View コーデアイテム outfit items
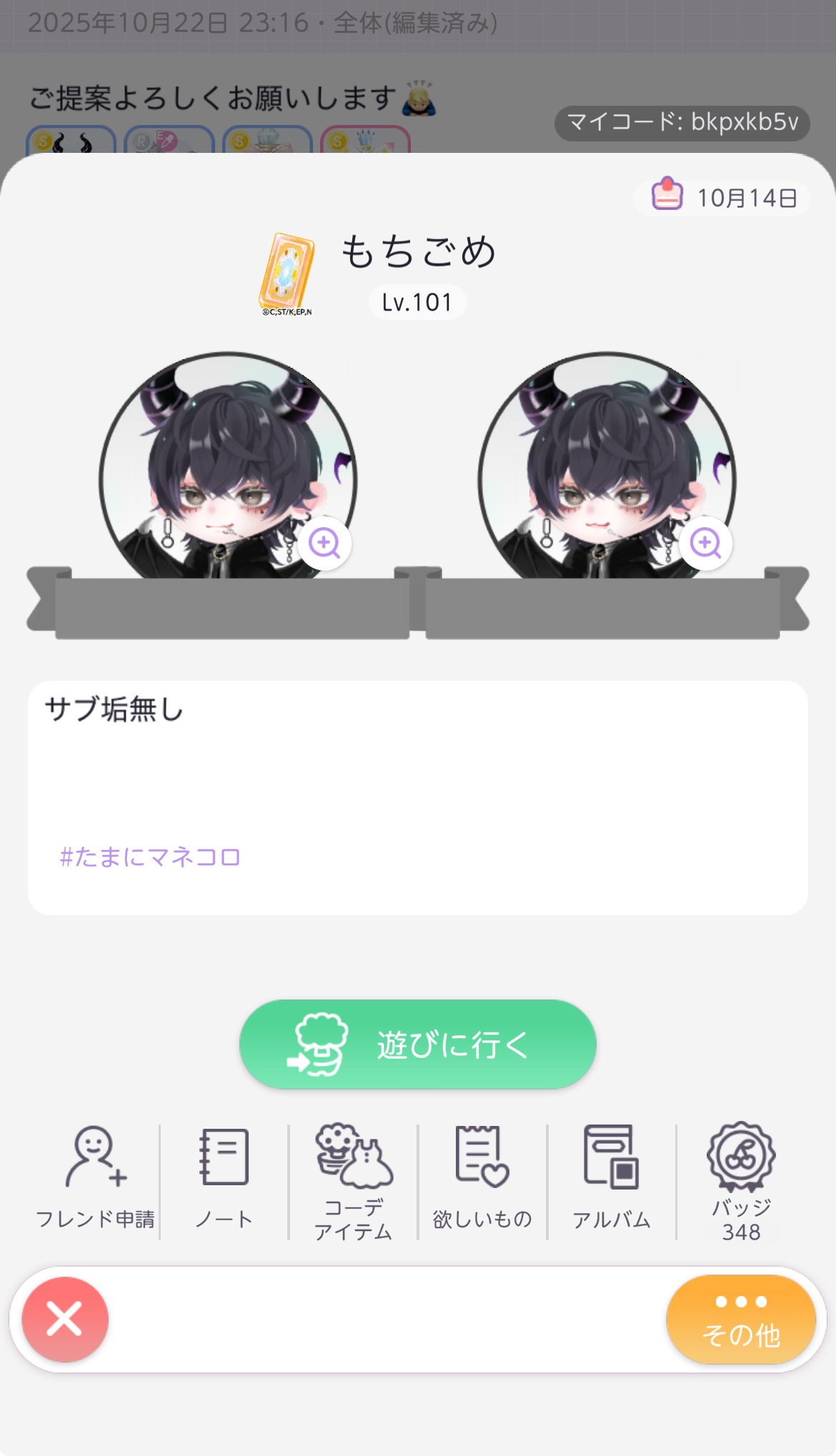The width and height of the screenshot is (836, 1456). coord(354,1180)
